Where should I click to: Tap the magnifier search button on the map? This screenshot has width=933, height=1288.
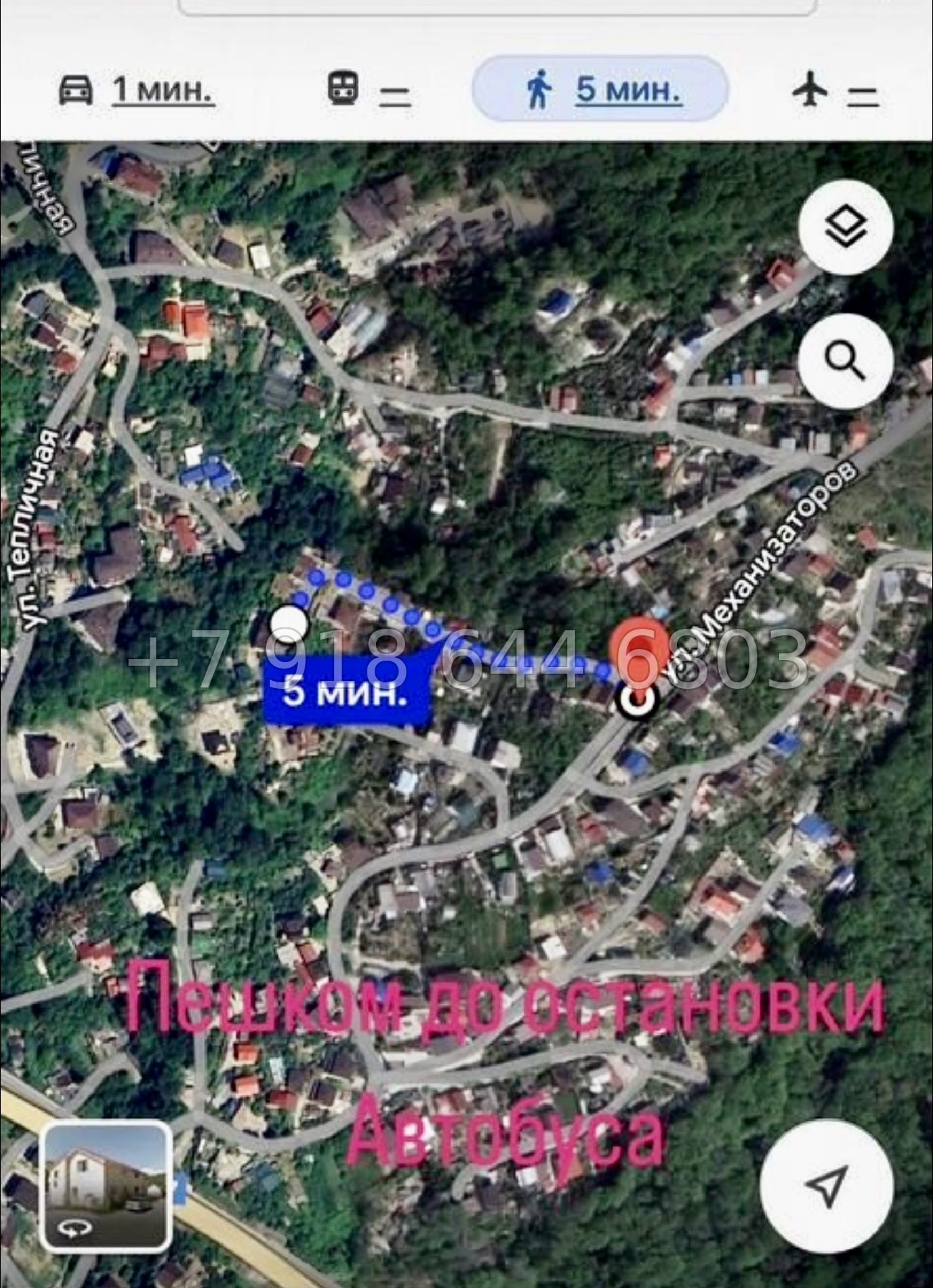point(845,360)
